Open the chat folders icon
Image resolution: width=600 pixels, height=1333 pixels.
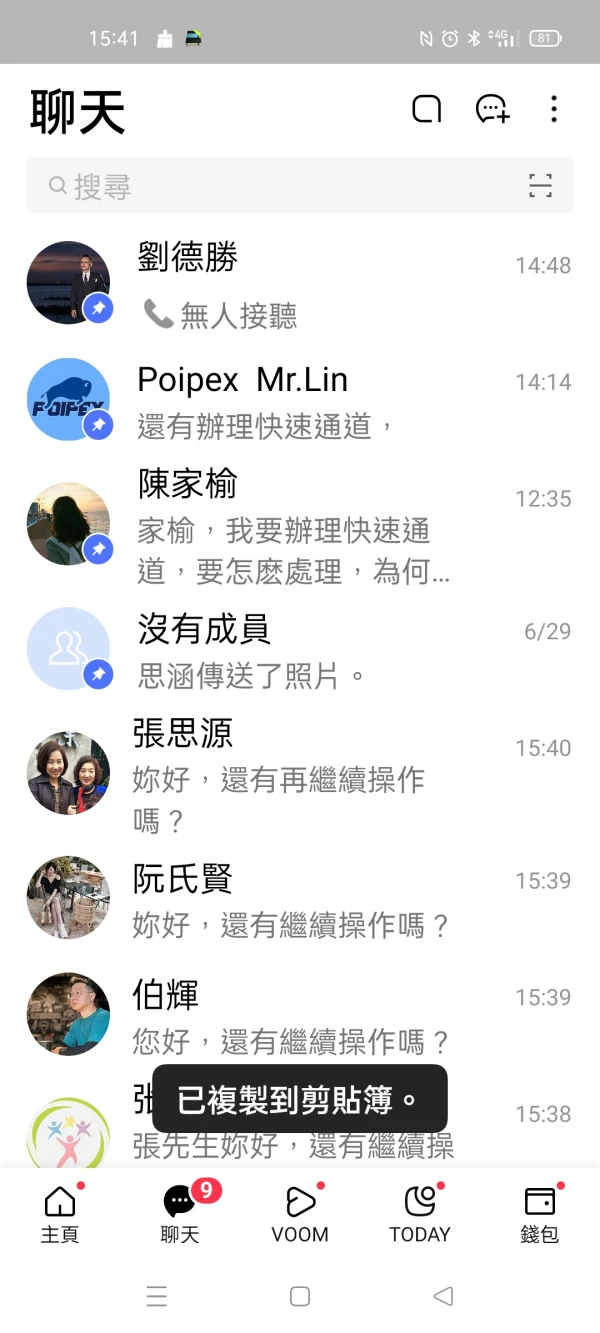coord(427,109)
